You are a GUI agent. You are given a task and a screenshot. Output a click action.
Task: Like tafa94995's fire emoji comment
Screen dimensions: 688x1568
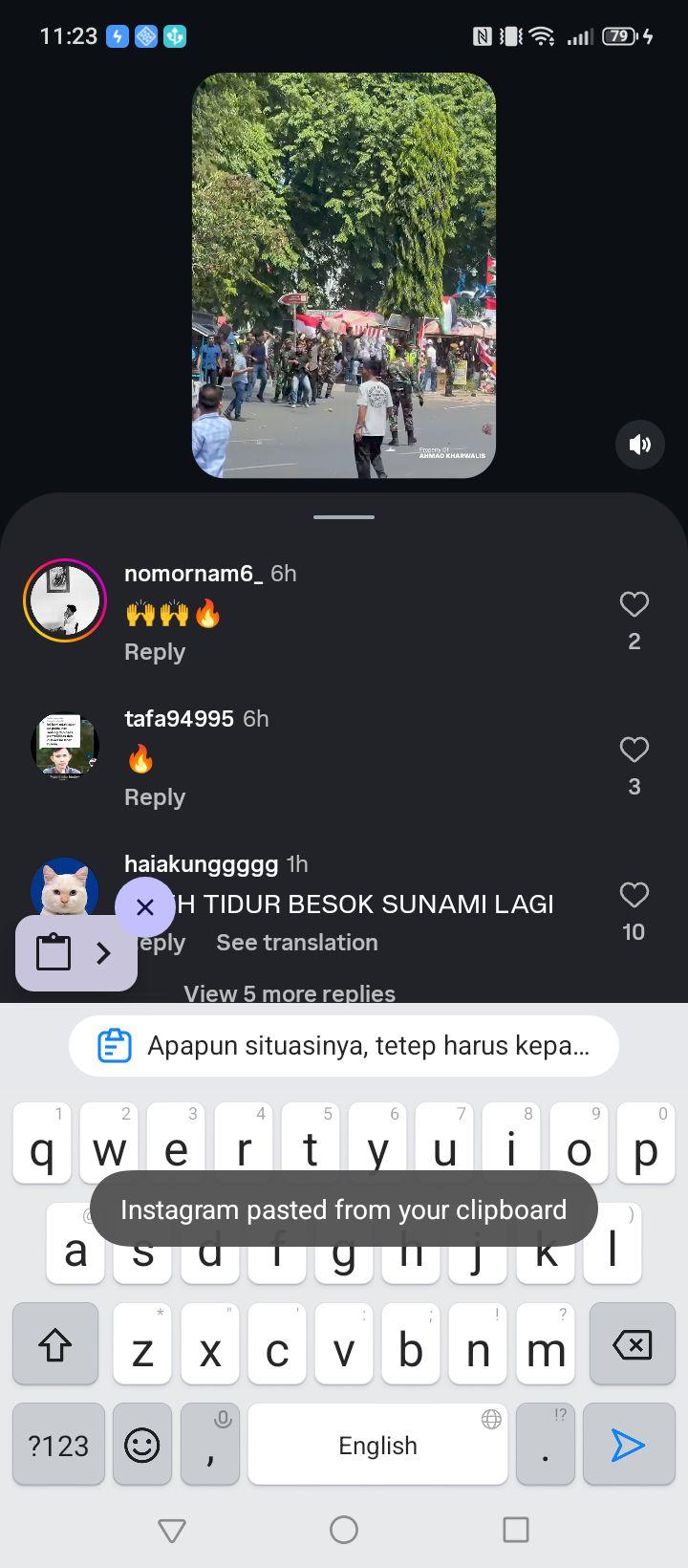coord(634,750)
